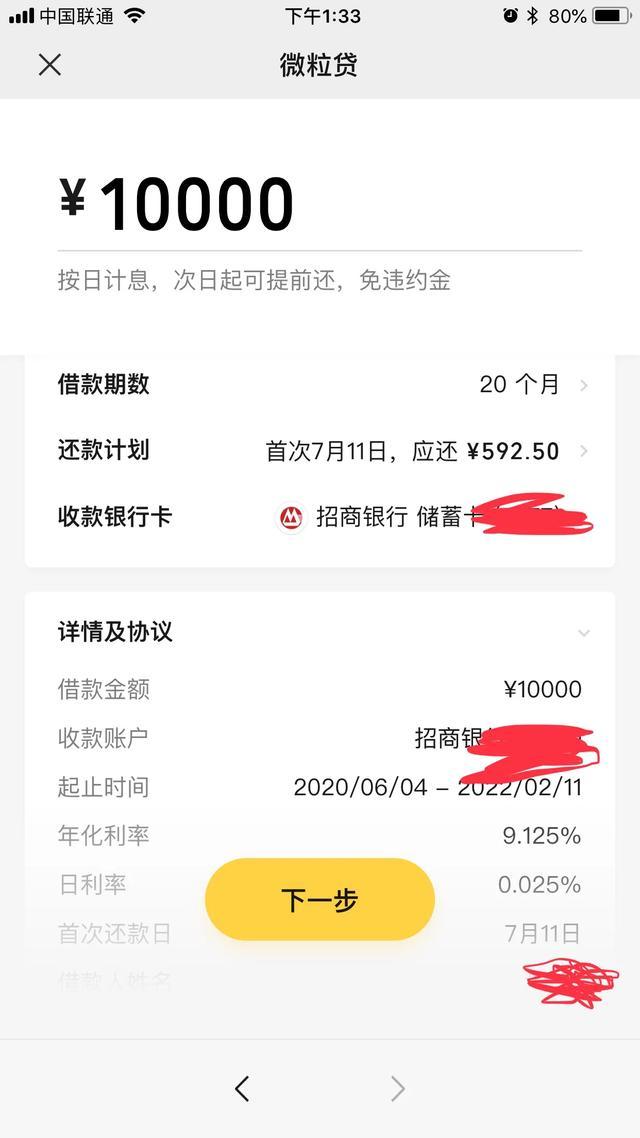640x1138 pixels.
Task: View the 还款计划 repayment details
Action: (x=320, y=451)
